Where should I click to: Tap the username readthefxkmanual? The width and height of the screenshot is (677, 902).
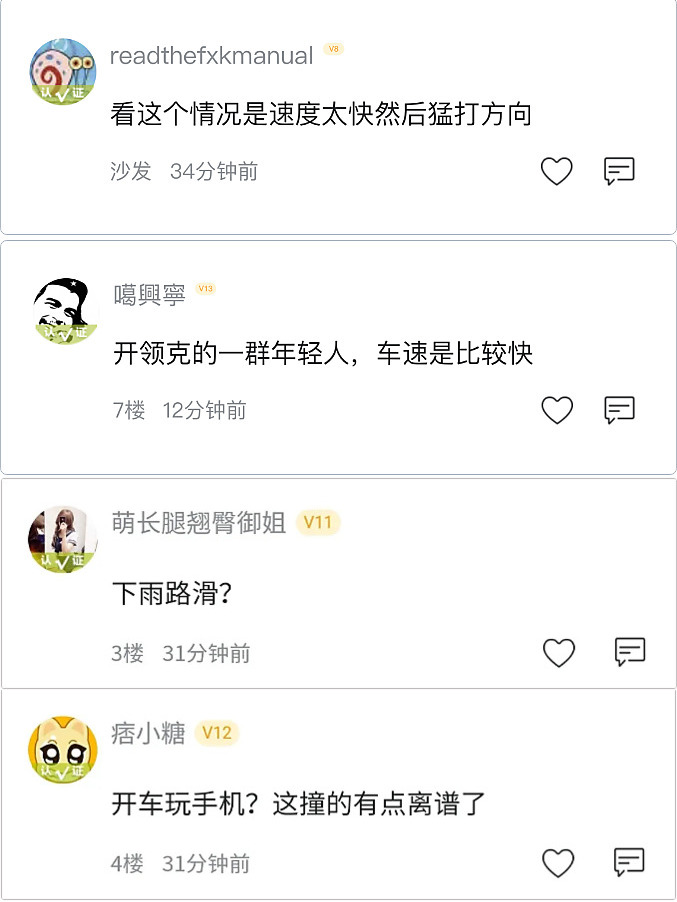click(x=211, y=56)
